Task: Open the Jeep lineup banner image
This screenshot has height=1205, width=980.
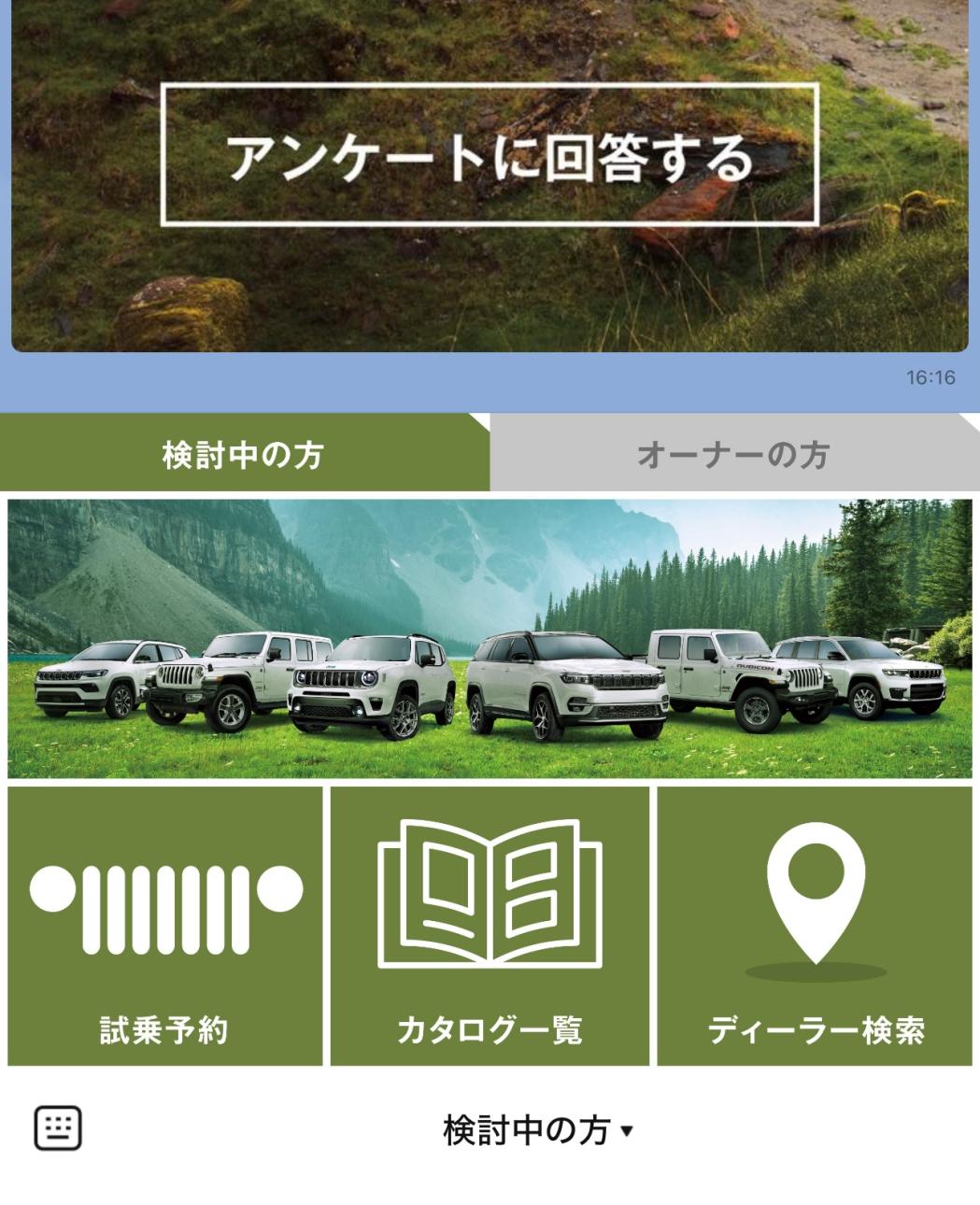Action: pyautogui.click(x=490, y=639)
